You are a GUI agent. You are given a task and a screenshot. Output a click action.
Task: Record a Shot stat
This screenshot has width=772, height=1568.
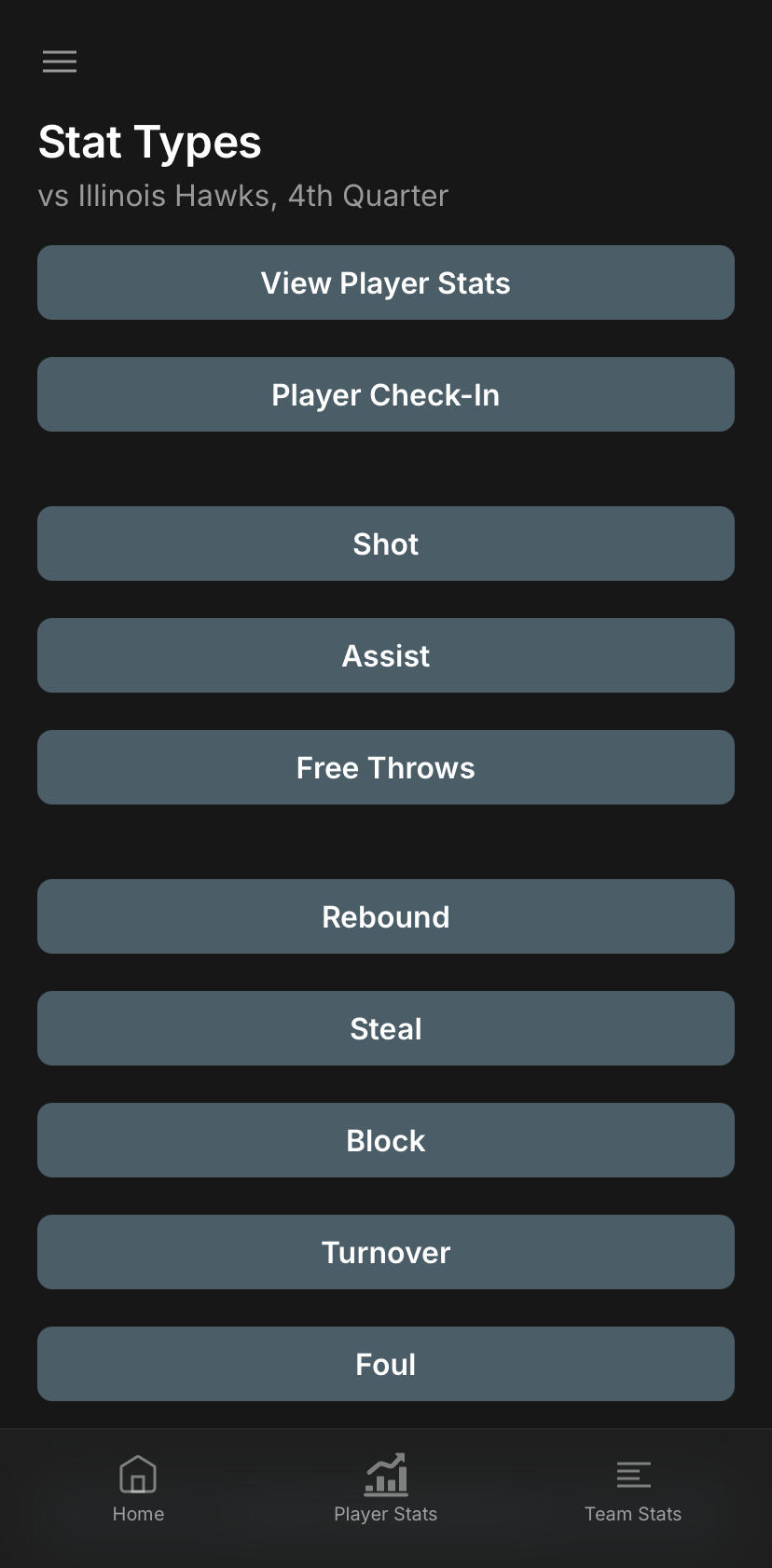pos(386,543)
